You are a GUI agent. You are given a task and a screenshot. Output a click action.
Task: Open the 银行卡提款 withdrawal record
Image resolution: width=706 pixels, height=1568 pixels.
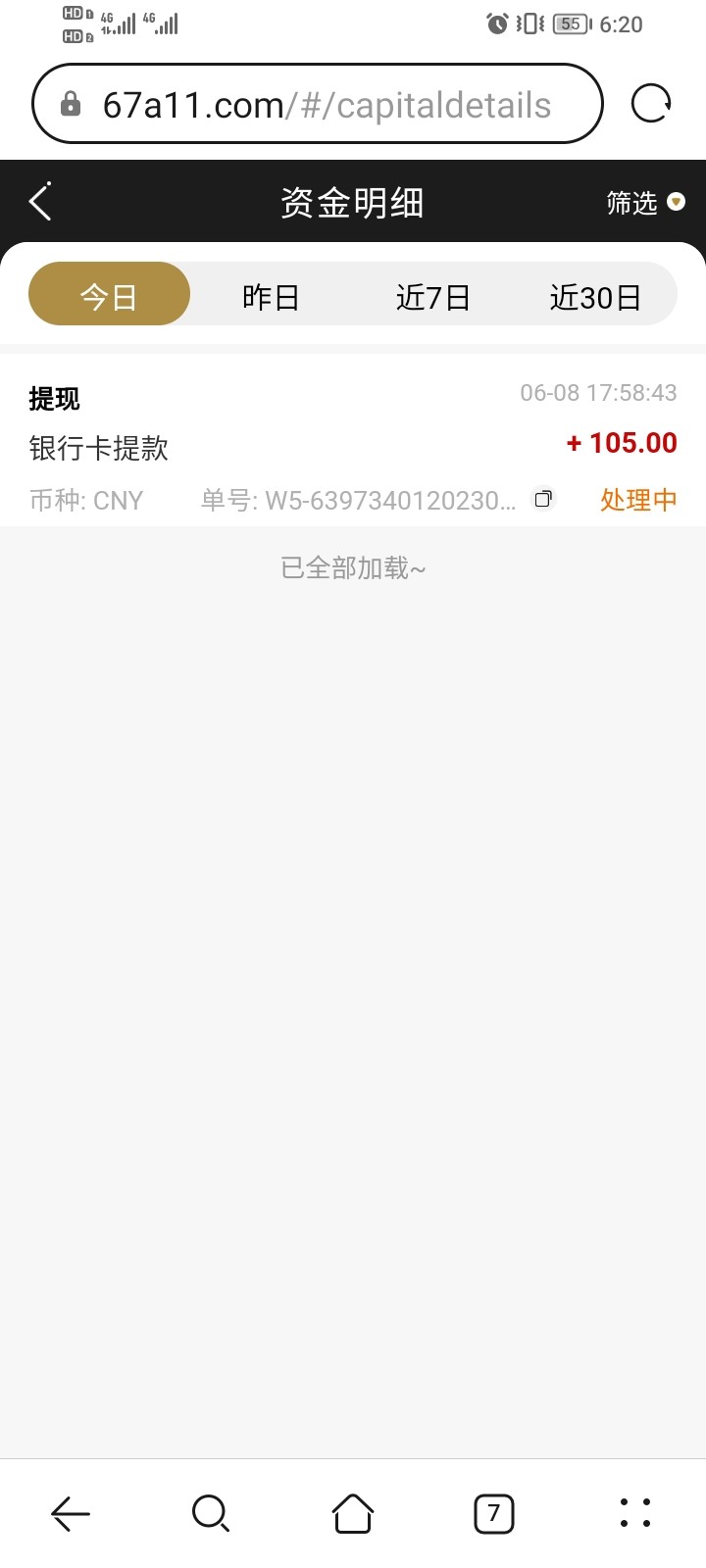pos(98,448)
